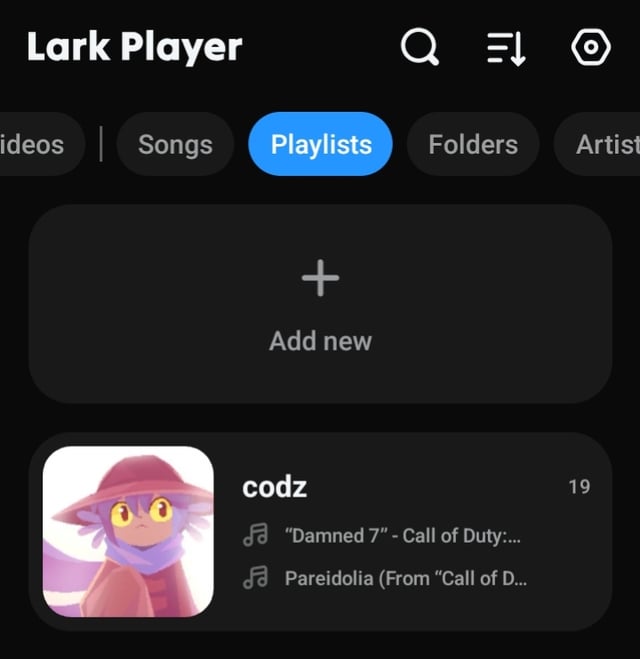Viewport: 640px width, 659px height.
Task: Switch to the Folders tab
Action: pyautogui.click(x=473, y=144)
